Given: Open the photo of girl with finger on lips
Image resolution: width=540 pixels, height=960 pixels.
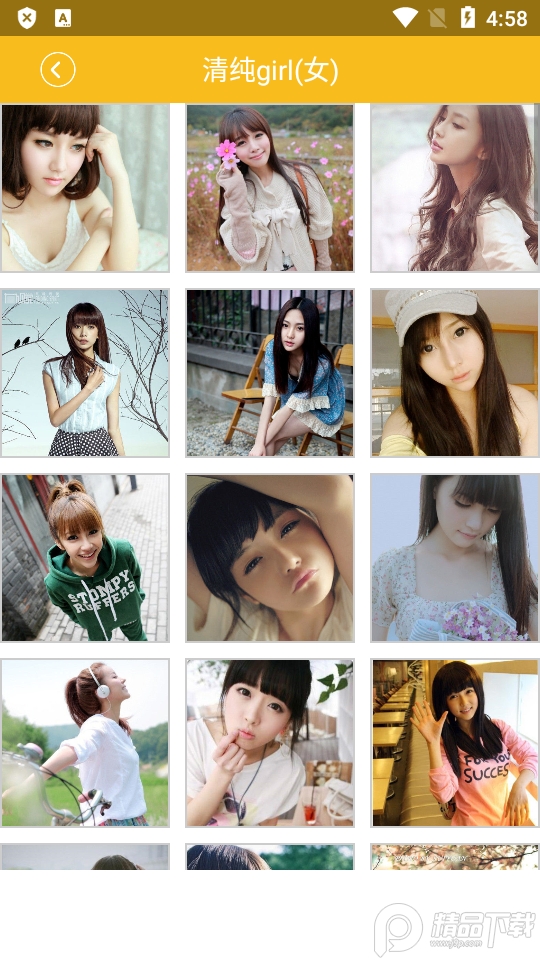Looking at the screenshot, I should pyautogui.click(x=270, y=743).
